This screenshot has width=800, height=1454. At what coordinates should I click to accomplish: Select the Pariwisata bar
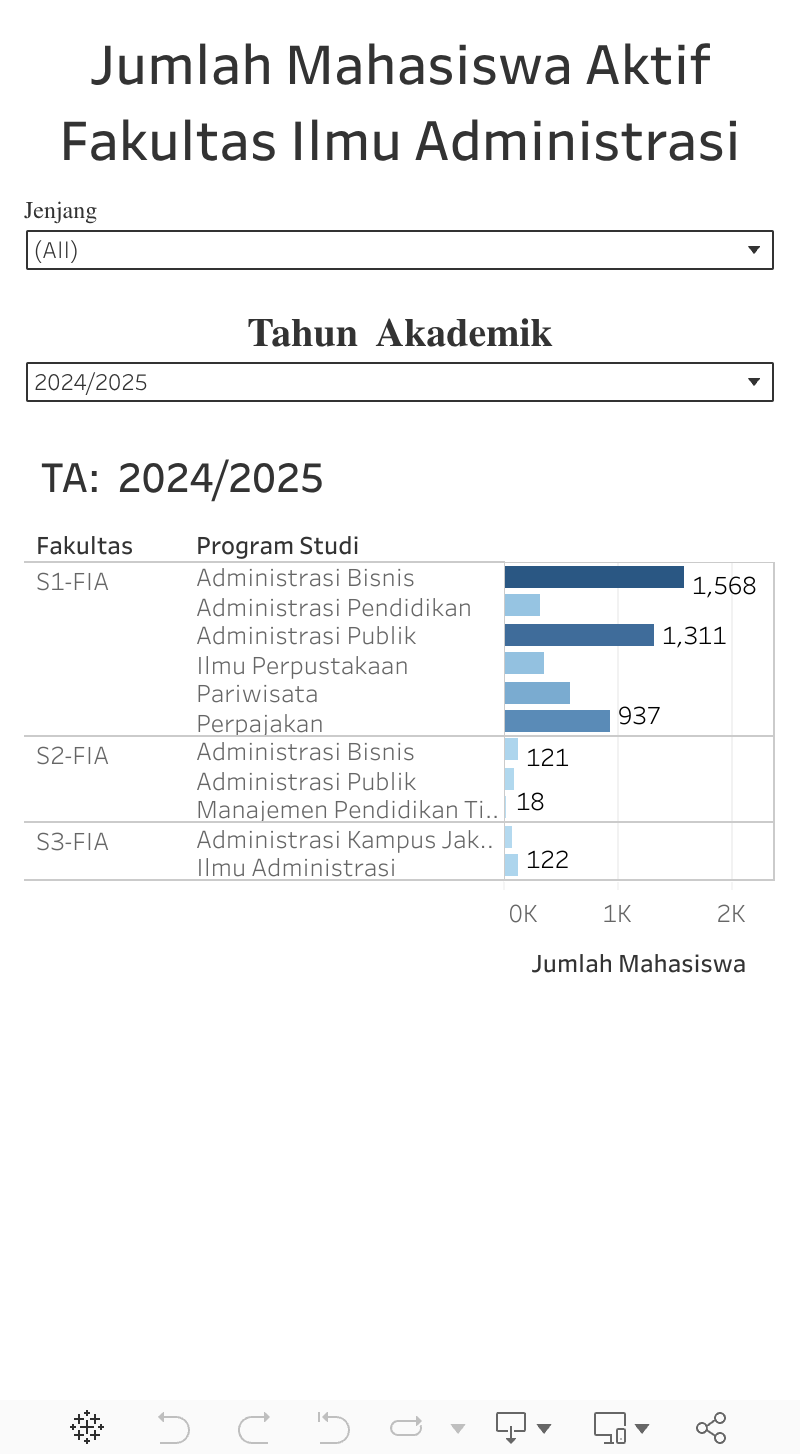click(x=537, y=693)
